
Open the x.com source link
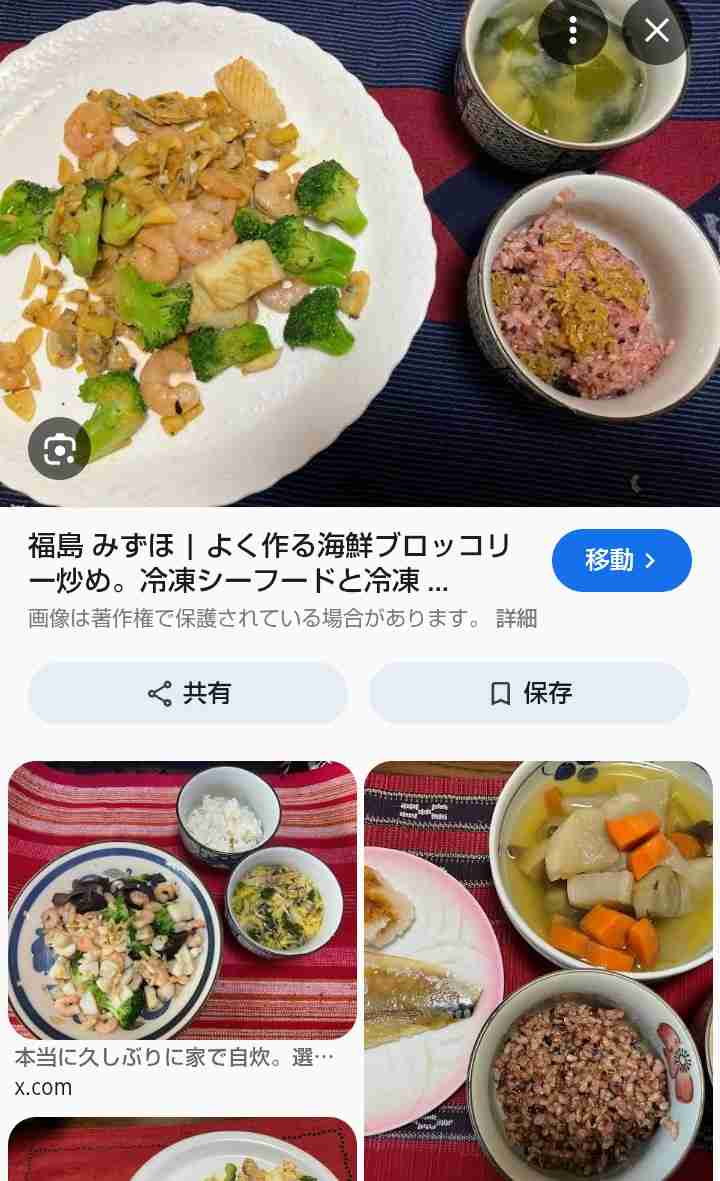(44, 1088)
